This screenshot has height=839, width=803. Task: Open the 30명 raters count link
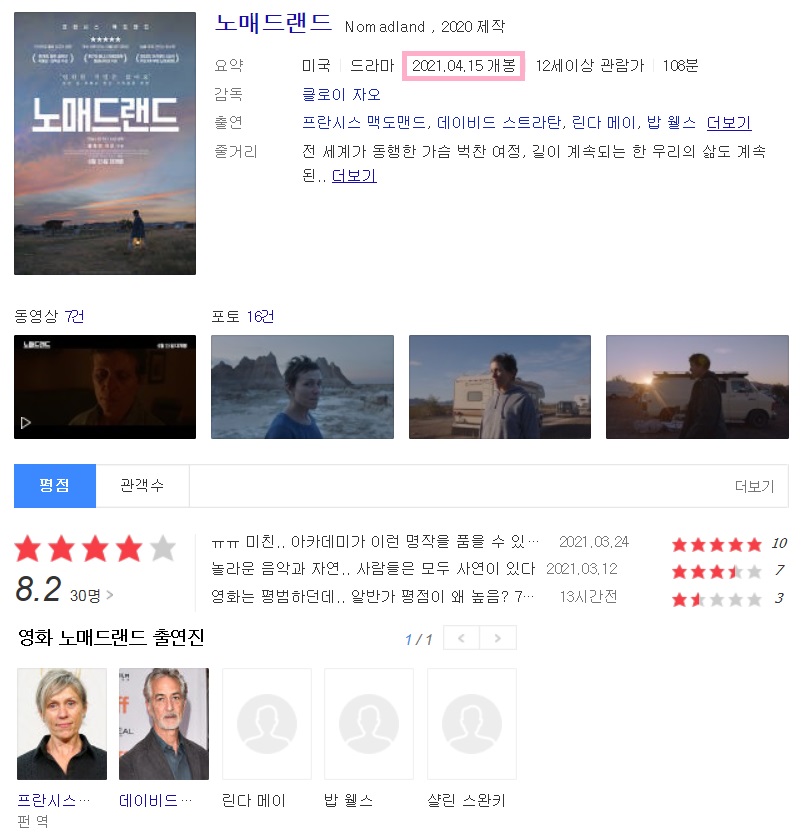pyautogui.click(x=91, y=595)
